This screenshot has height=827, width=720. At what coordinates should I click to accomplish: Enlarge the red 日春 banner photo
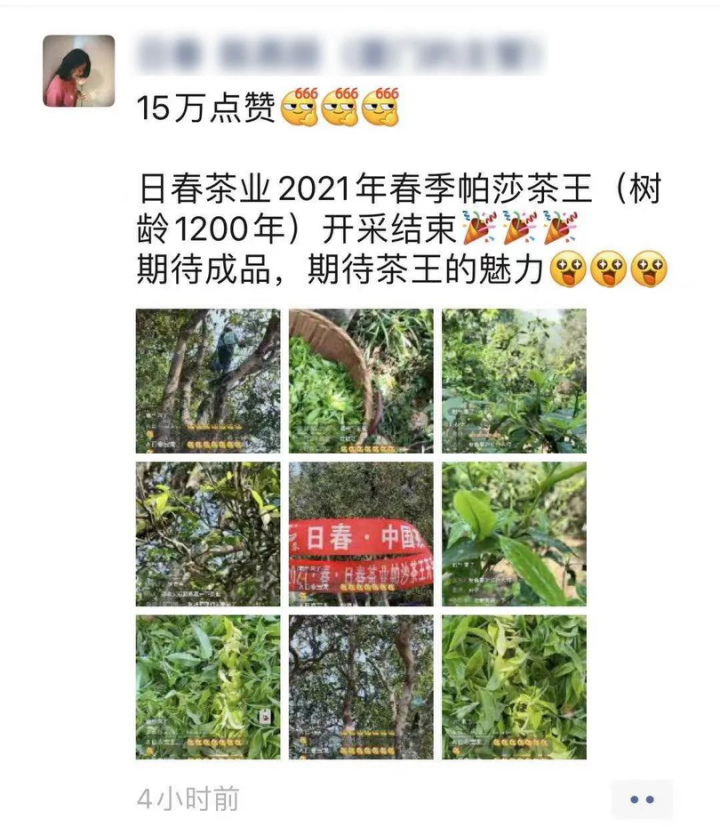click(361, 534)
